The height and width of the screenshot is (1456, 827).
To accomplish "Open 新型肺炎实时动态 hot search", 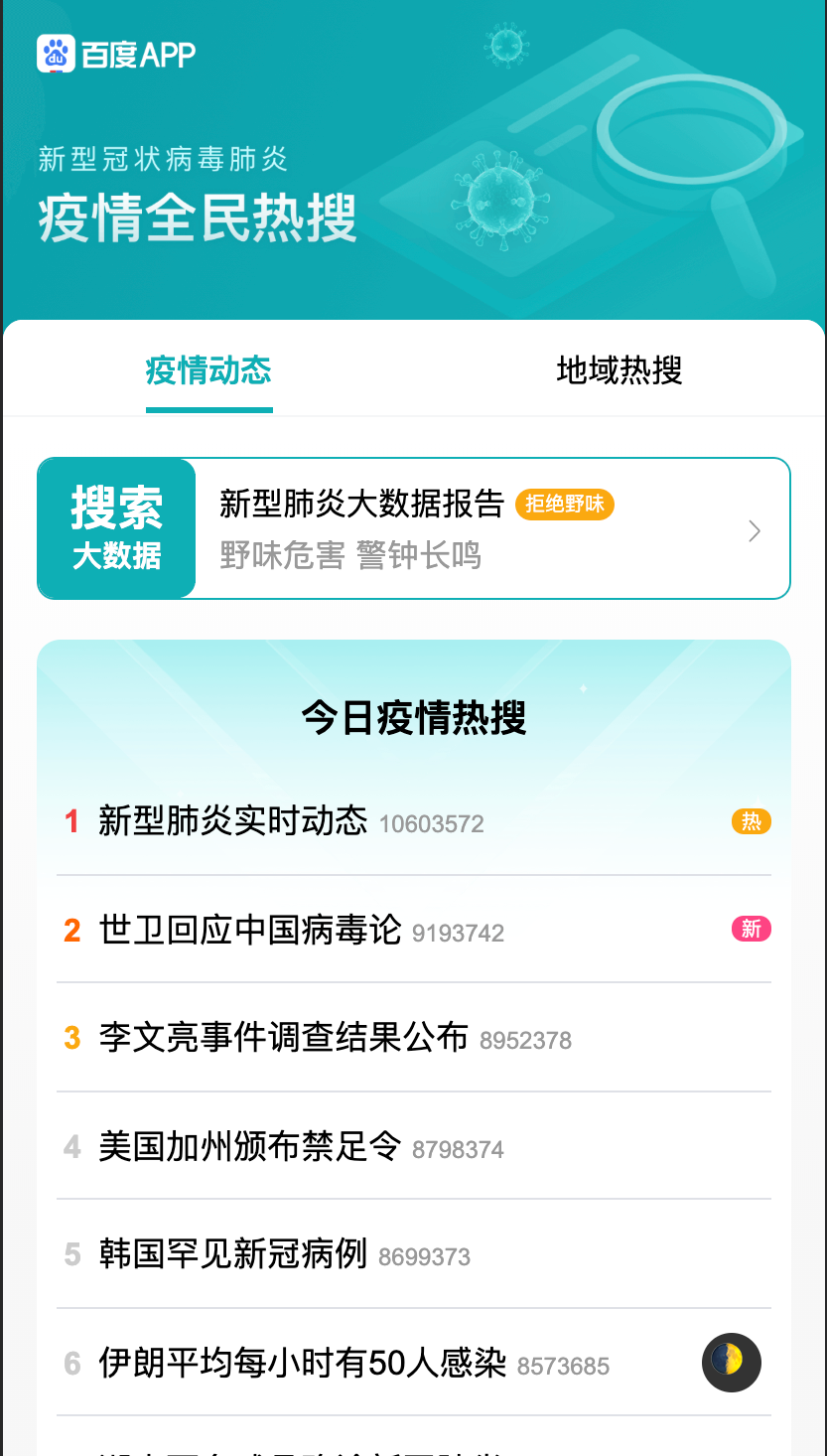I will point(235,821).
